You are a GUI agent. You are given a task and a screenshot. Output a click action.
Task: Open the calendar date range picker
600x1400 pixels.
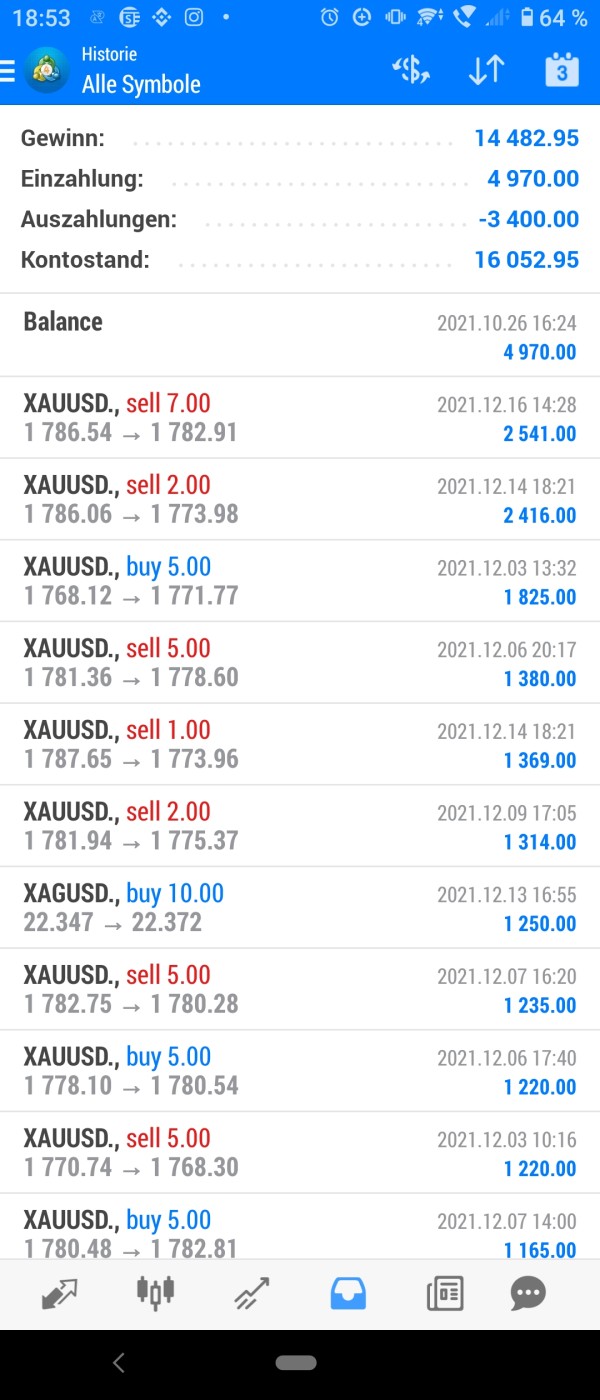(x=562, y=70)
